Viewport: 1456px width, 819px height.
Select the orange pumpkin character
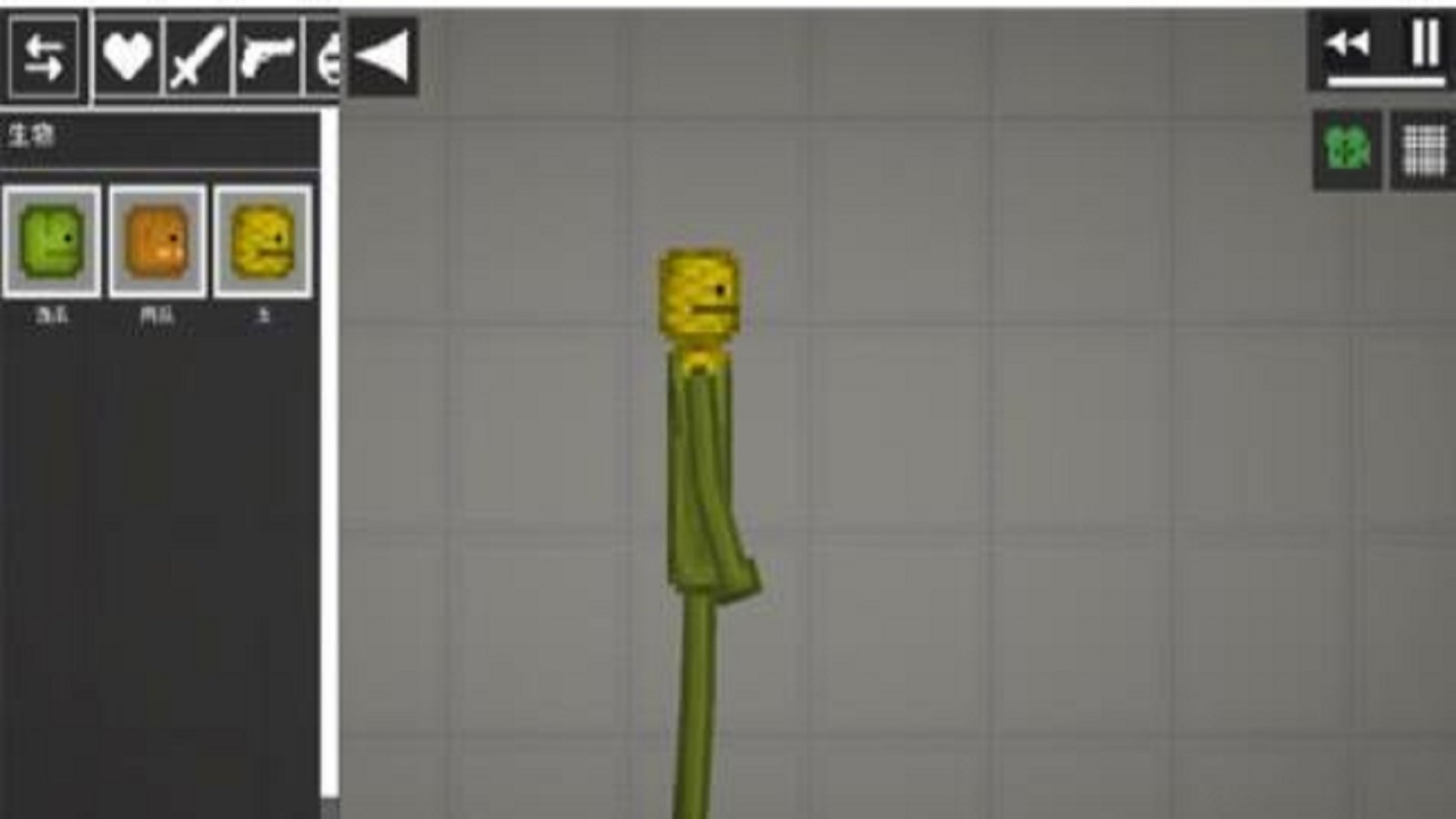pos(157,241)
